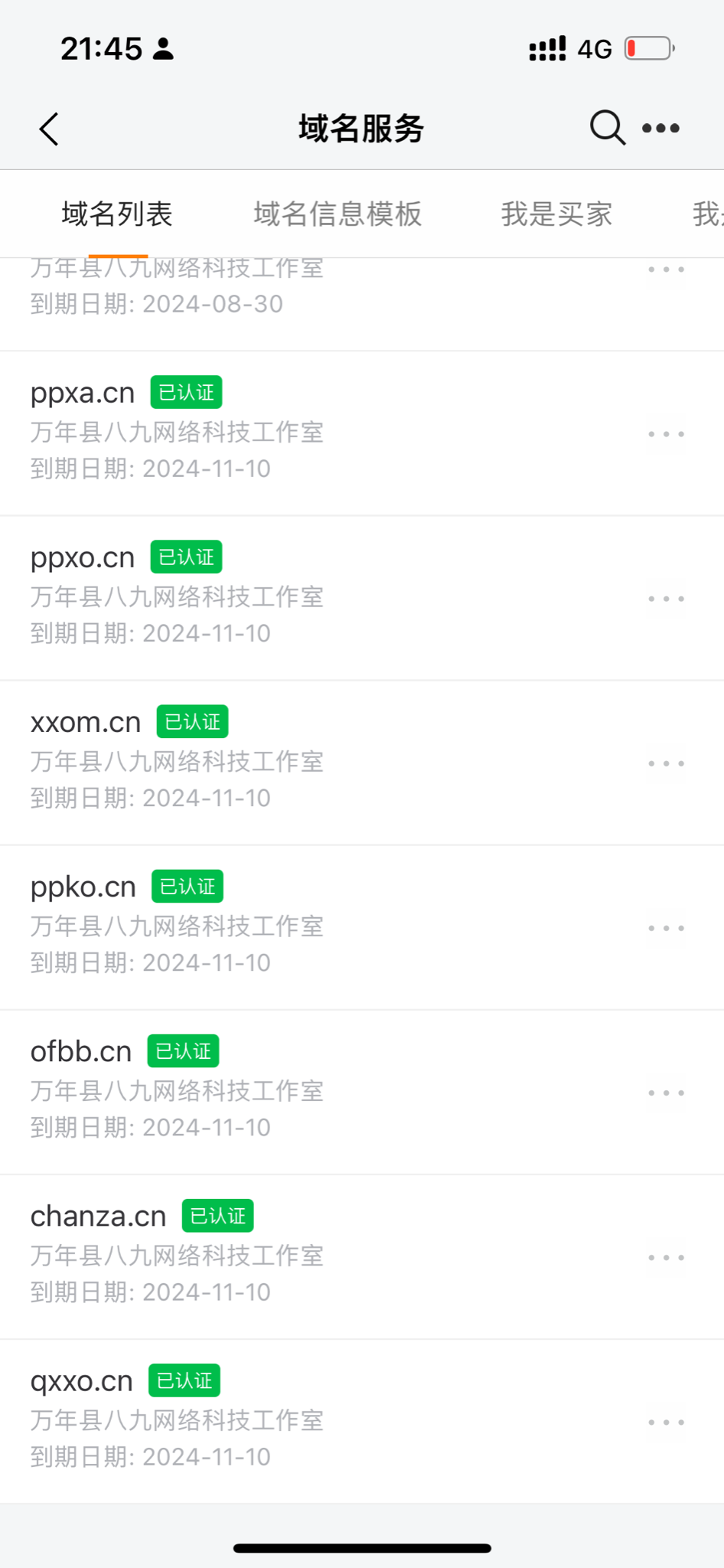724x1568 pixels.
Task: Tap the three dots beside ppxo.cn
Action: (666, 599)
